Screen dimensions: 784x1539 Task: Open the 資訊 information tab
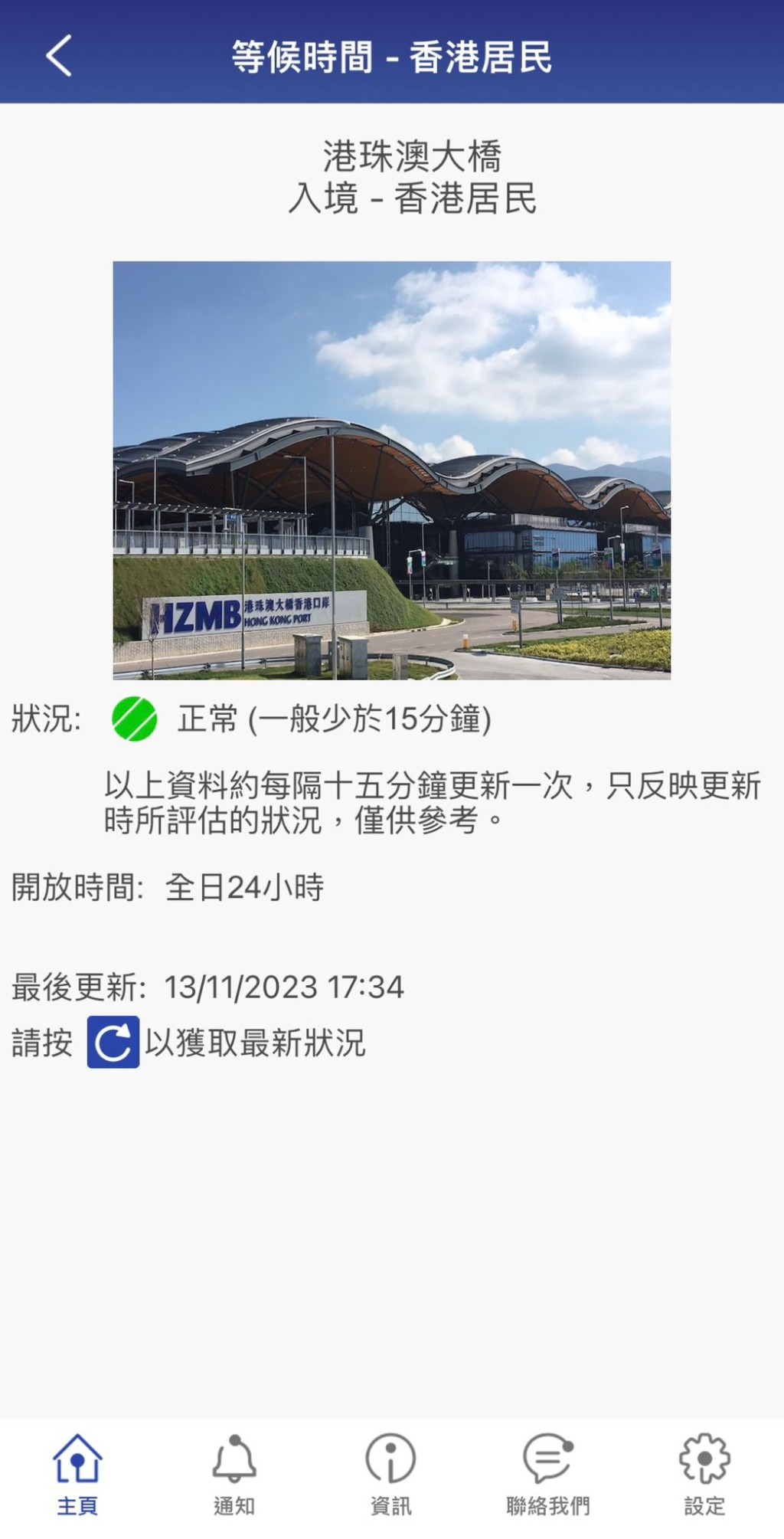pyautogui.click(x=391, y=1475)
